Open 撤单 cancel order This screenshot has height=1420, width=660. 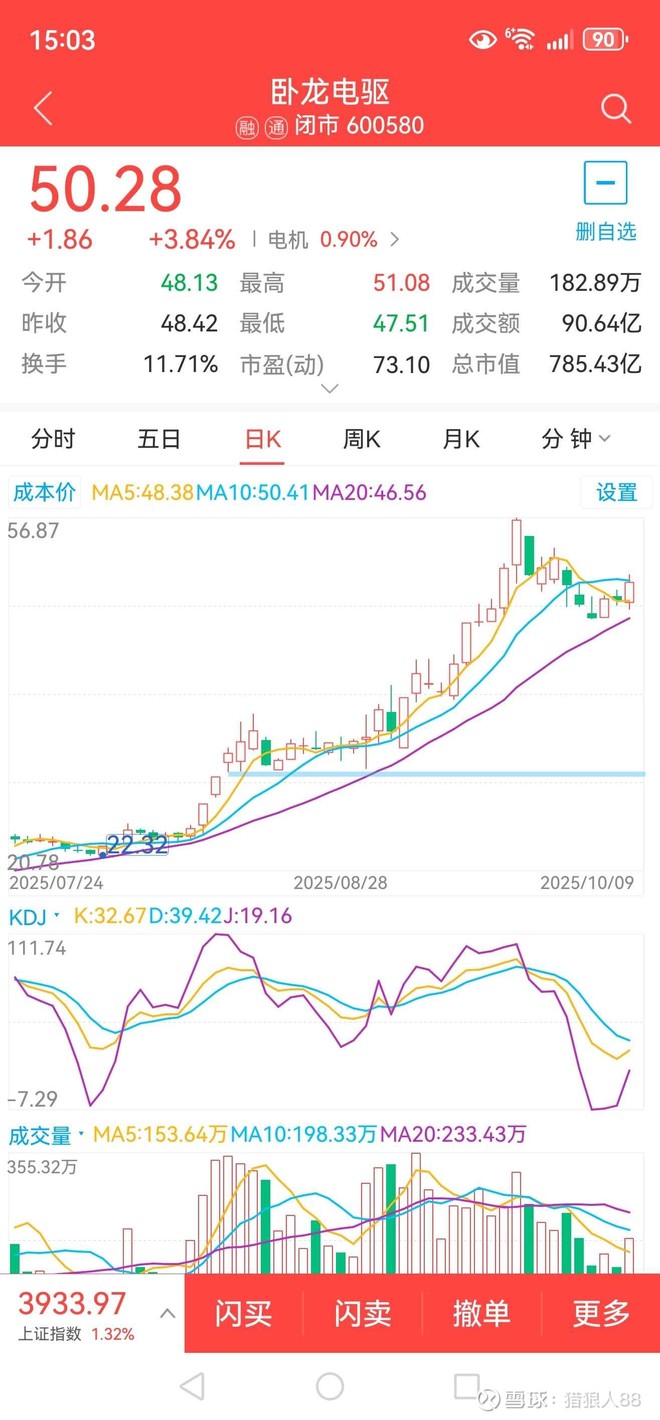[481, 1313]
